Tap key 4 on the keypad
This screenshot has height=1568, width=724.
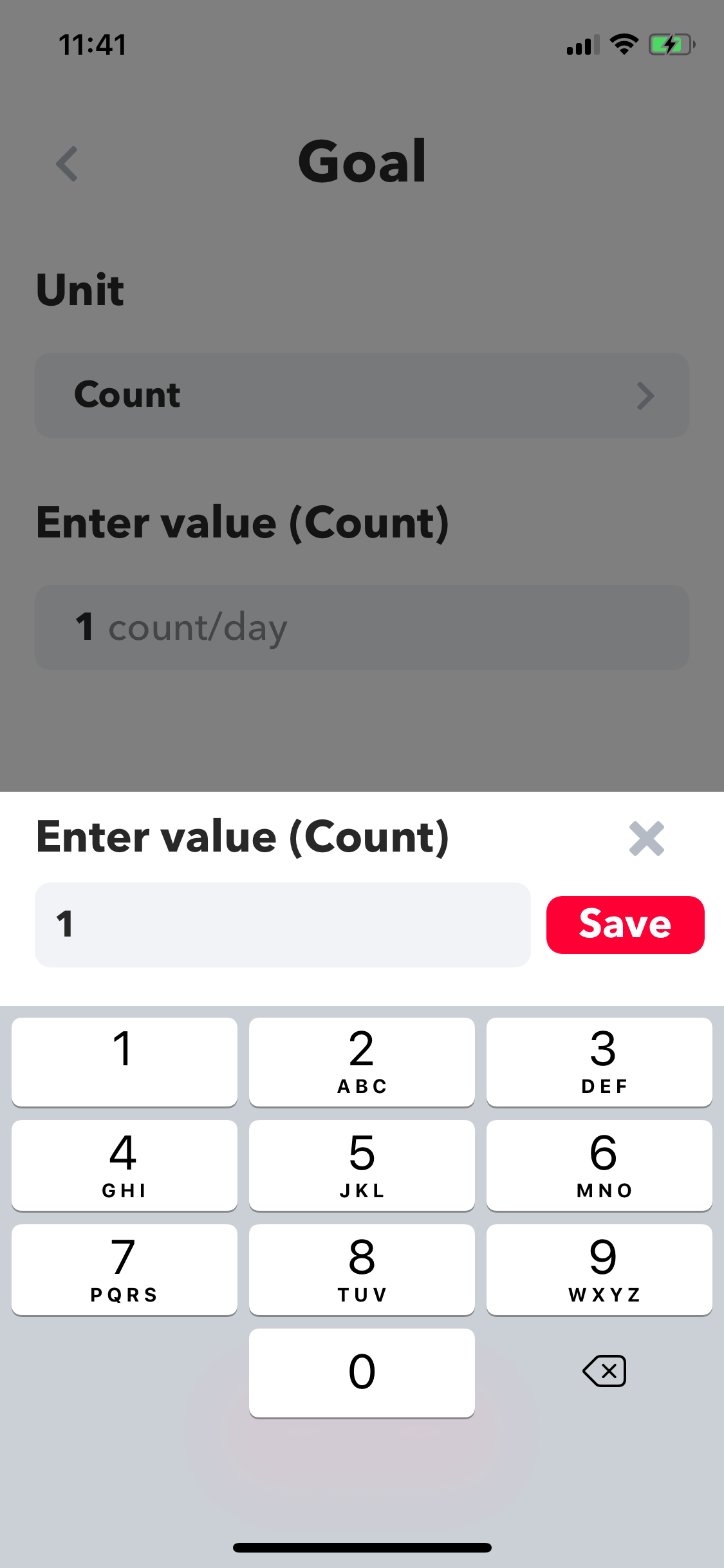pos(124,1165)
